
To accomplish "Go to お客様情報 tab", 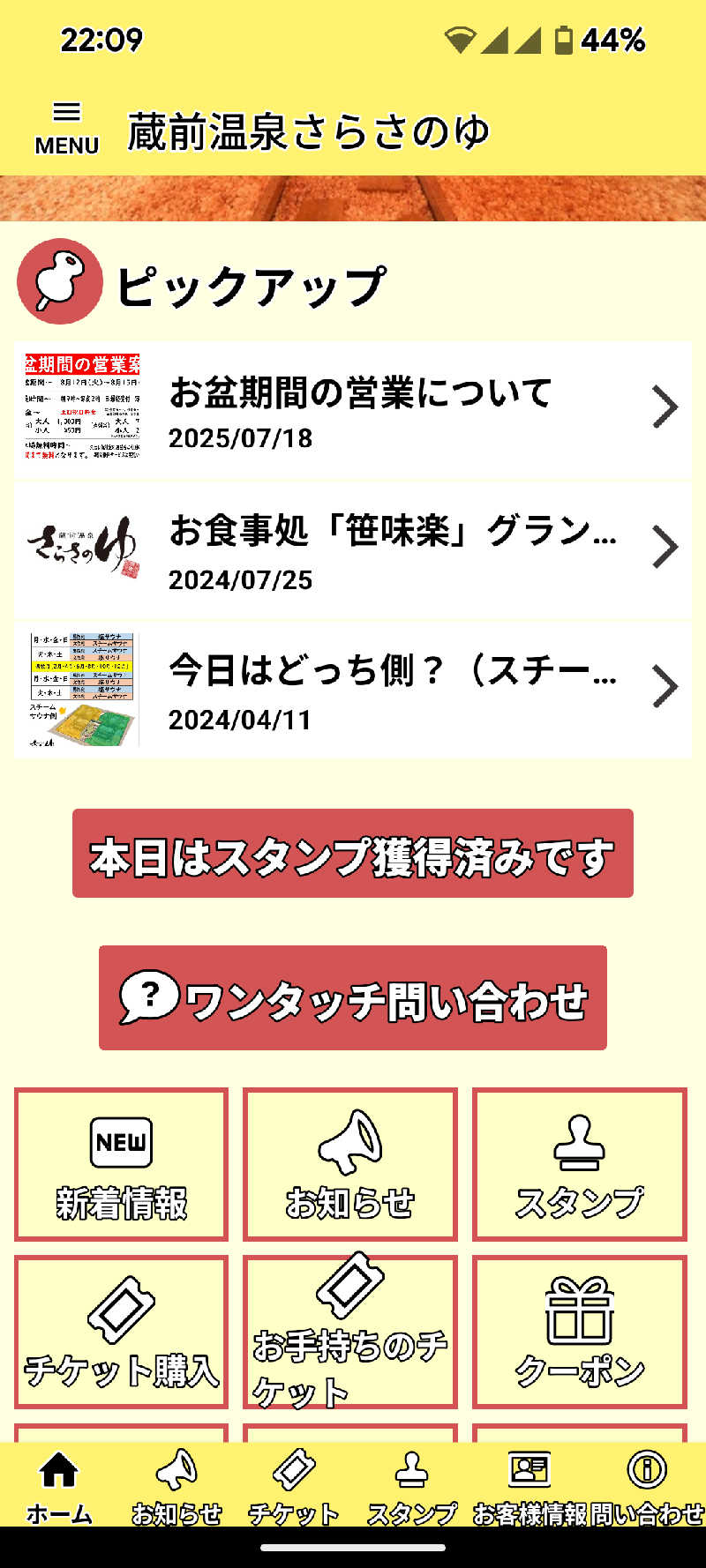I will pyautogui.click(x=529, y=1487).
